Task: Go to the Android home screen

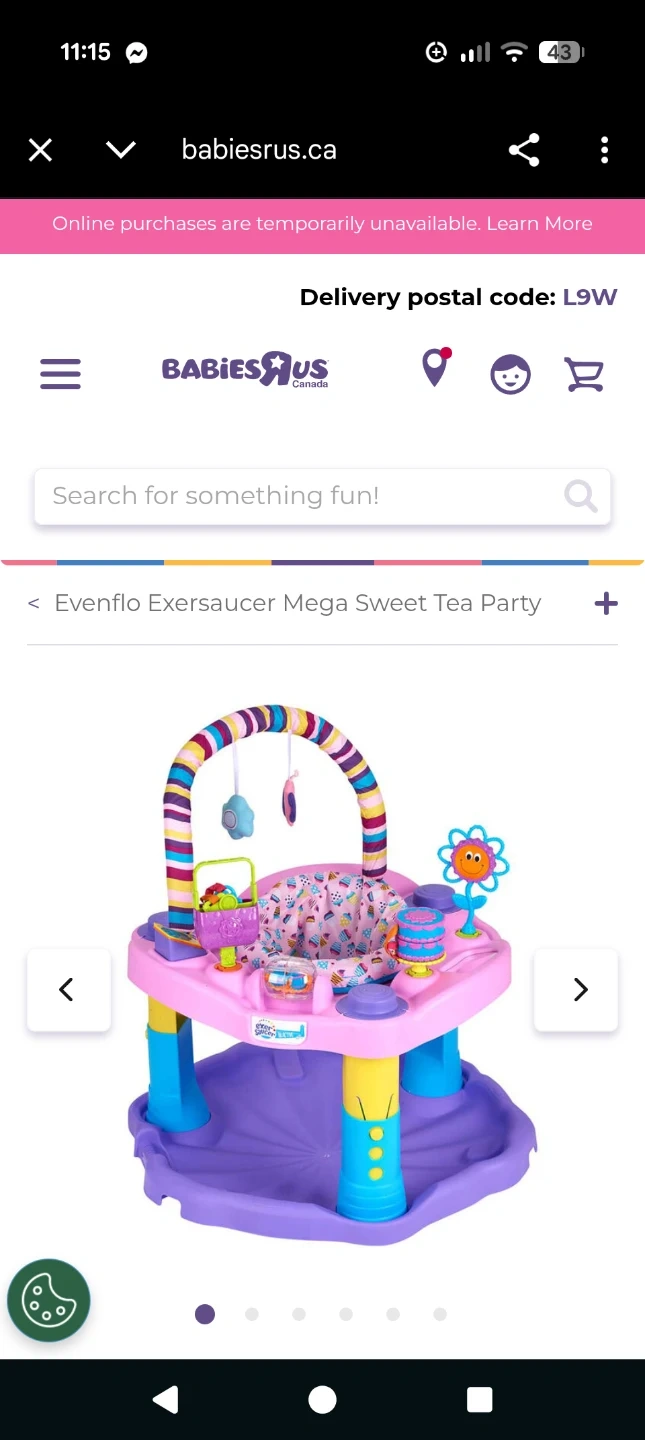Action: click(x=322, y=1399)
